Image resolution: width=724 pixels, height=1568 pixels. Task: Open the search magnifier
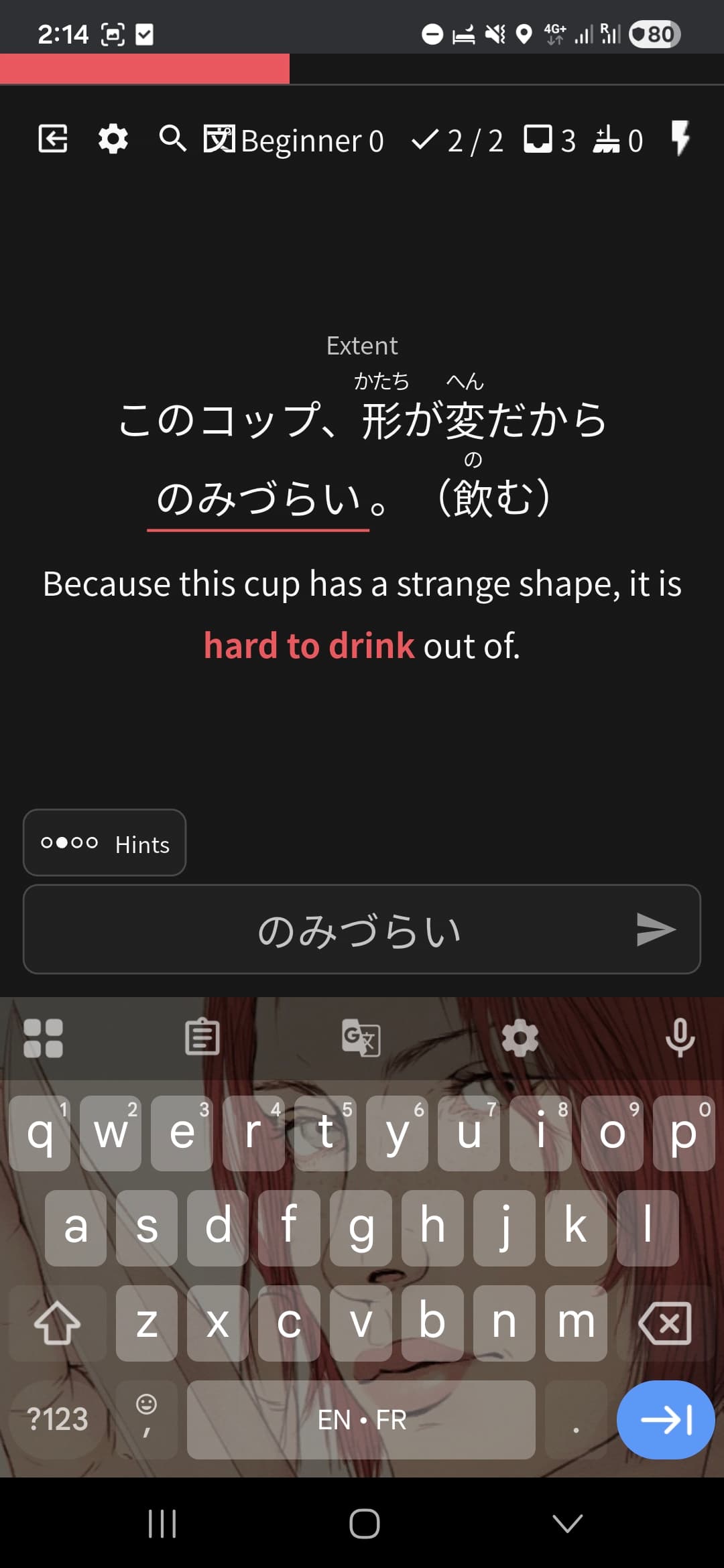click(x=172, y=139)
